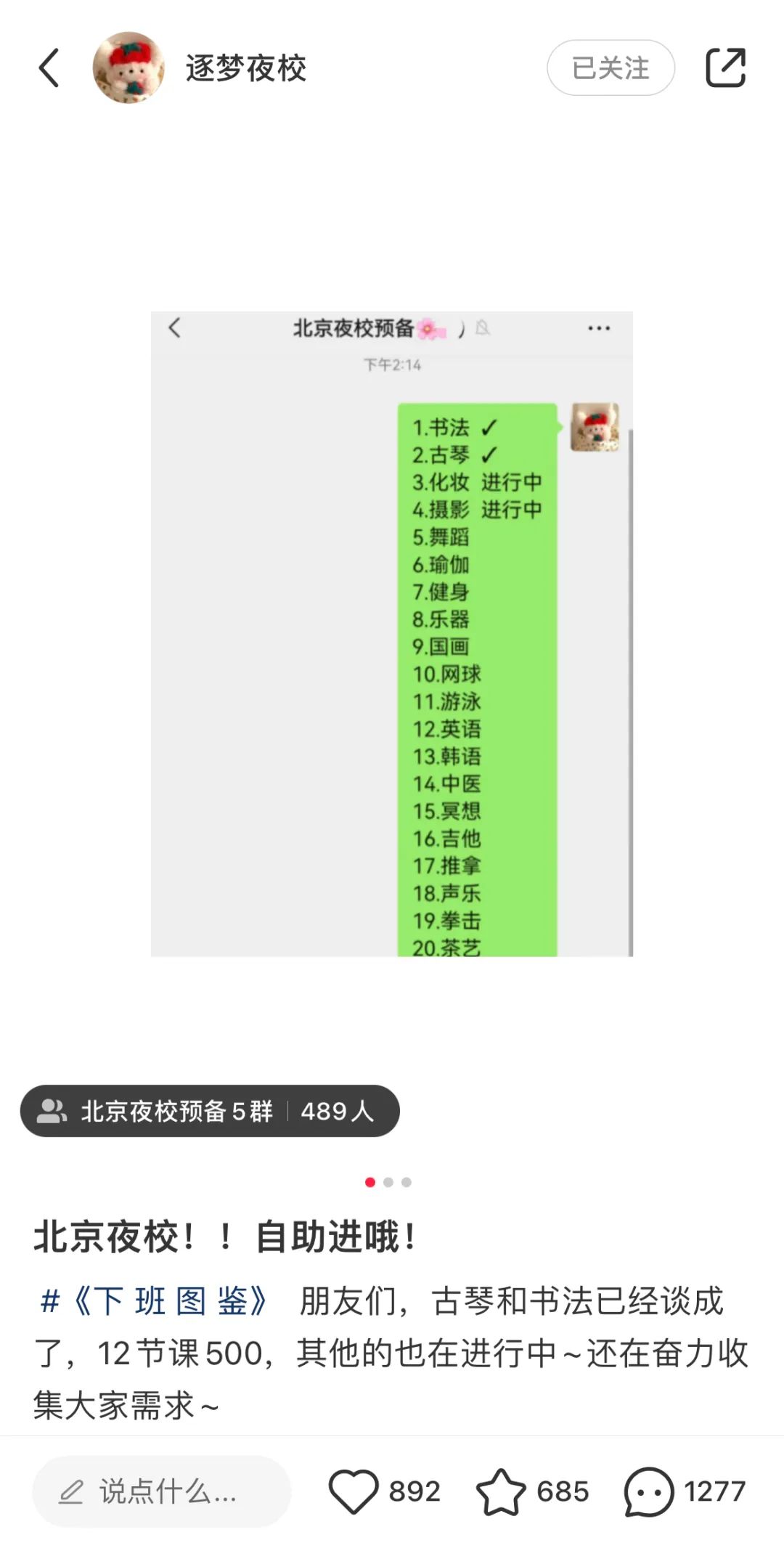Image resolution: width=784 pixels, height=1556 pixels.
Task: Like this post
Action: pyautogui.click(x=354, y=1491)
